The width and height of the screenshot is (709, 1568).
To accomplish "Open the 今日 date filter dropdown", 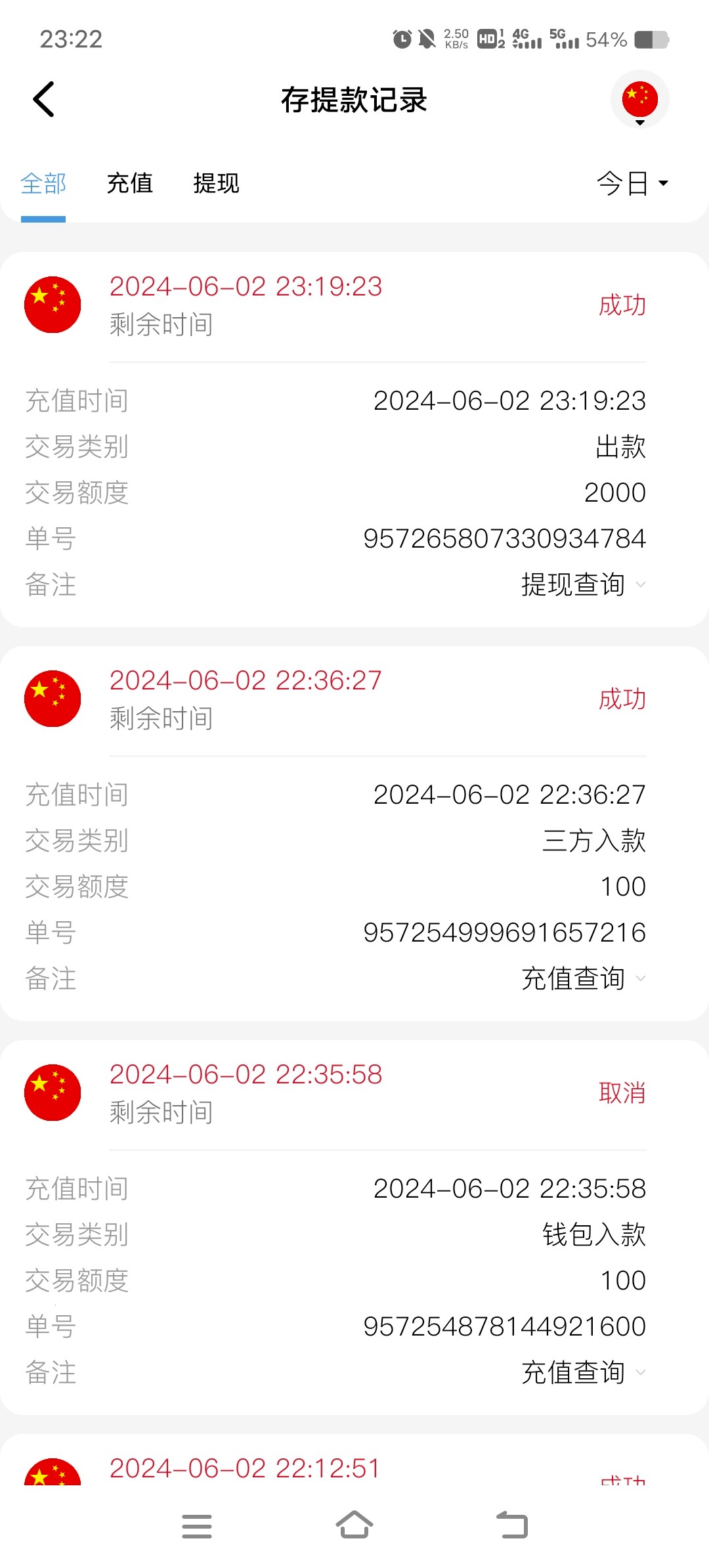I will (632, 184).
